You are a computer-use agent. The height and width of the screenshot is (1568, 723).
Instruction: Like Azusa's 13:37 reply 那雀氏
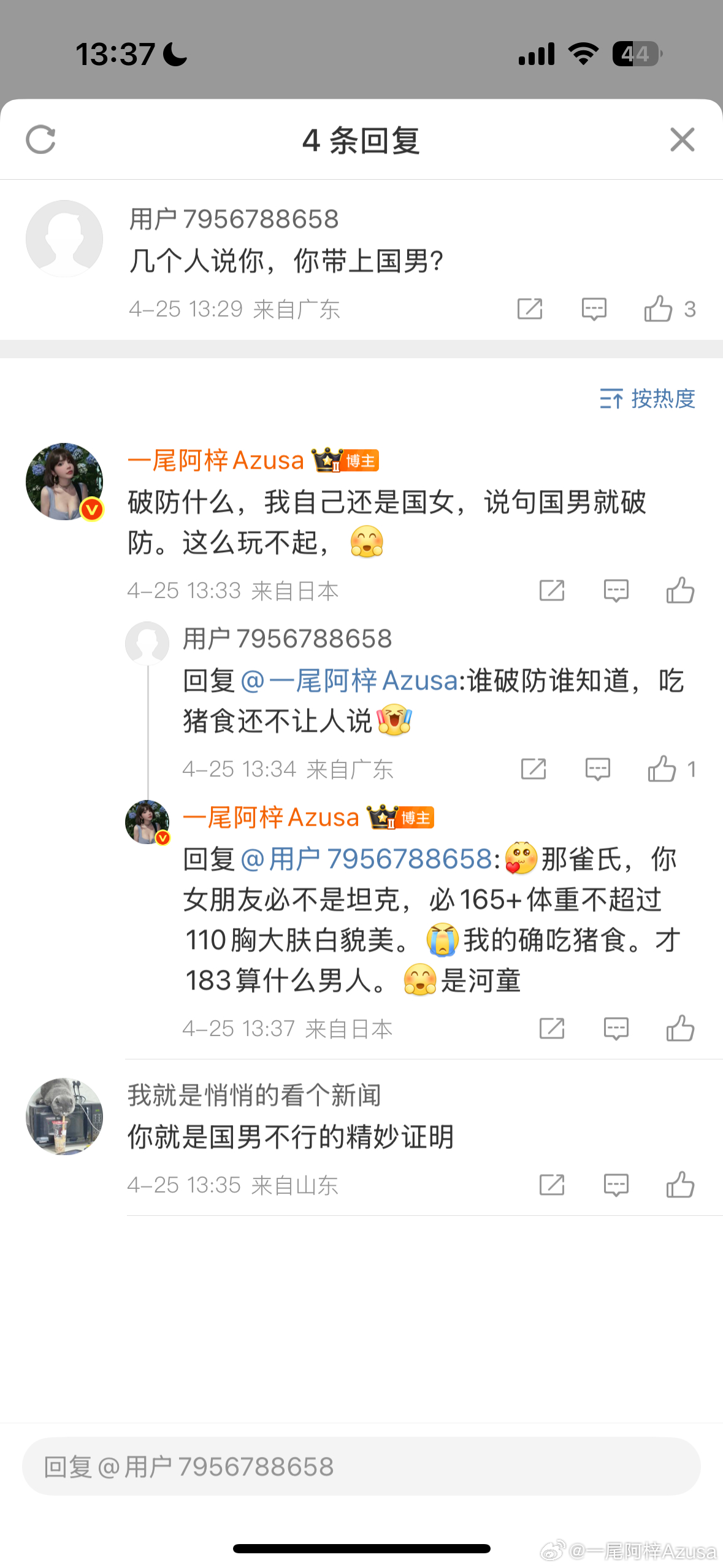680,1028
